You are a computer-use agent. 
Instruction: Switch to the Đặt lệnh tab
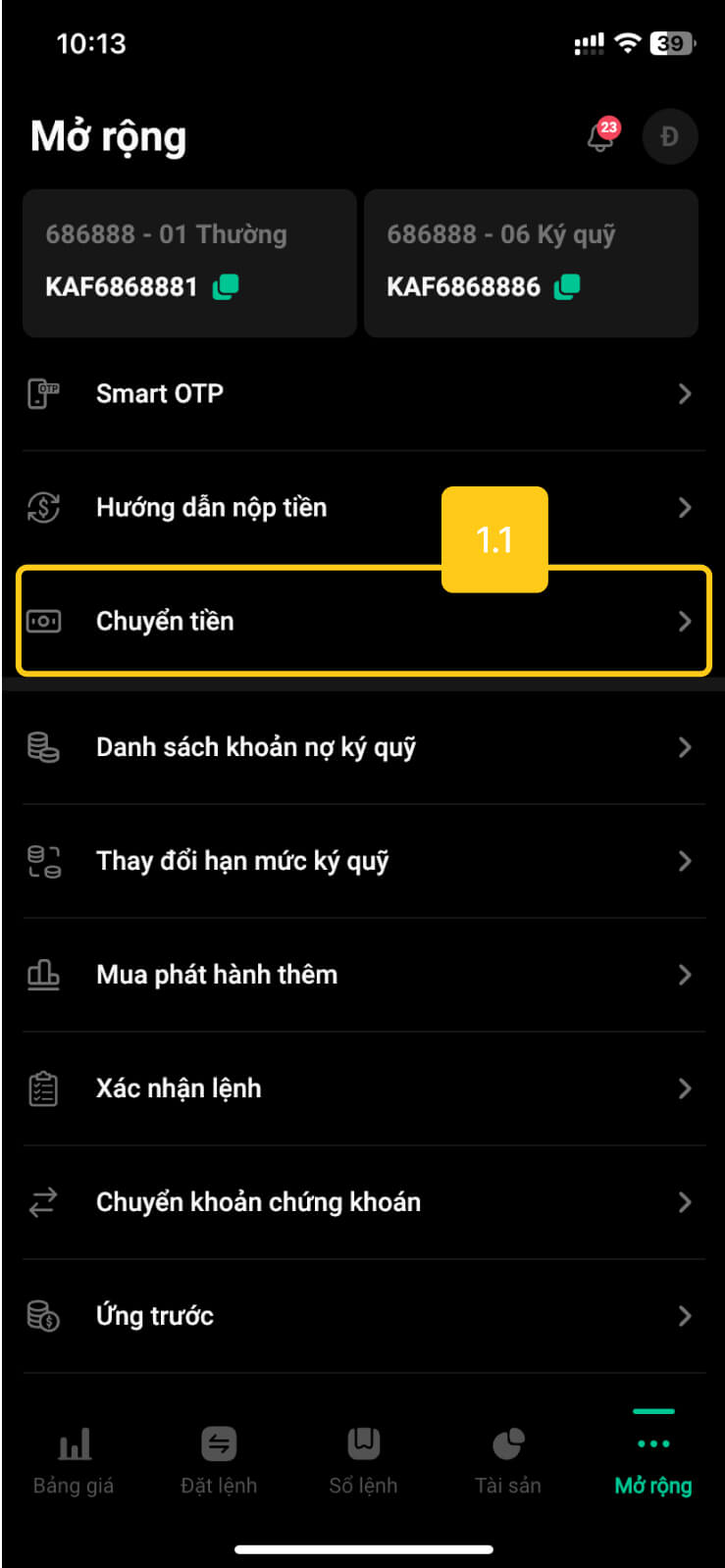(219, 1459)
